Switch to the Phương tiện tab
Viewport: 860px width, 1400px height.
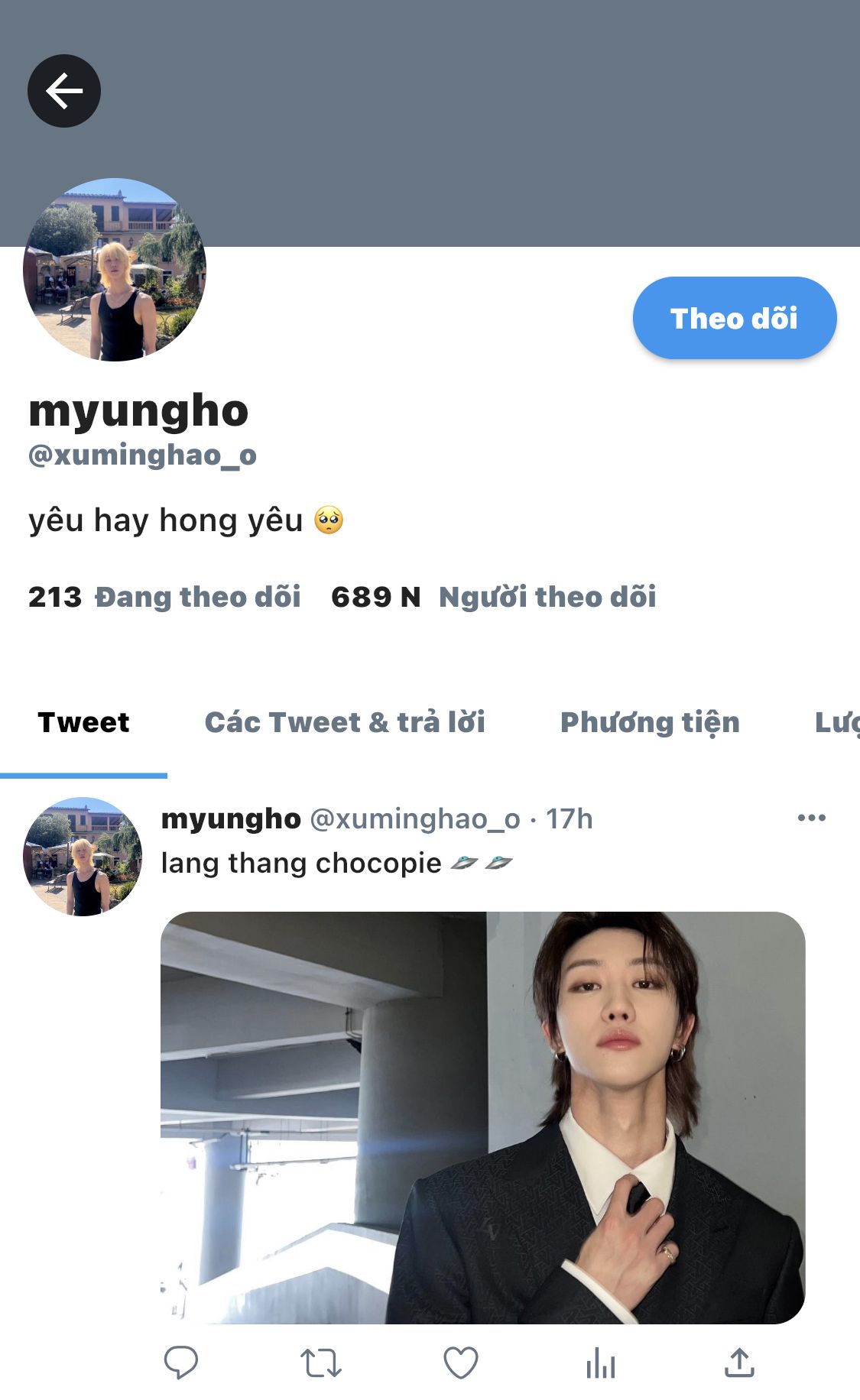pyautogui.click(x=650, y=722)
